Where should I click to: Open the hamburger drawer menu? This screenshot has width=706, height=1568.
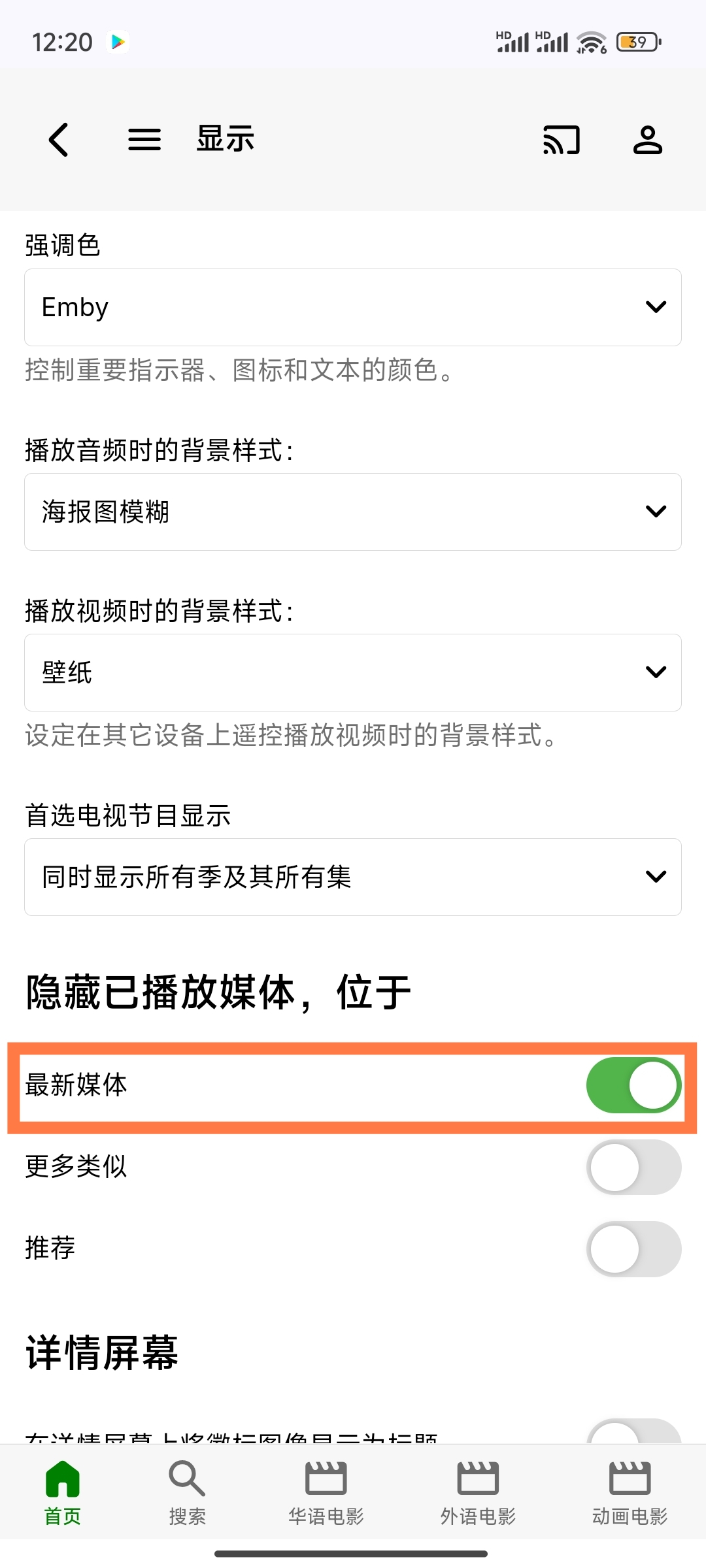tap(144, 140)
